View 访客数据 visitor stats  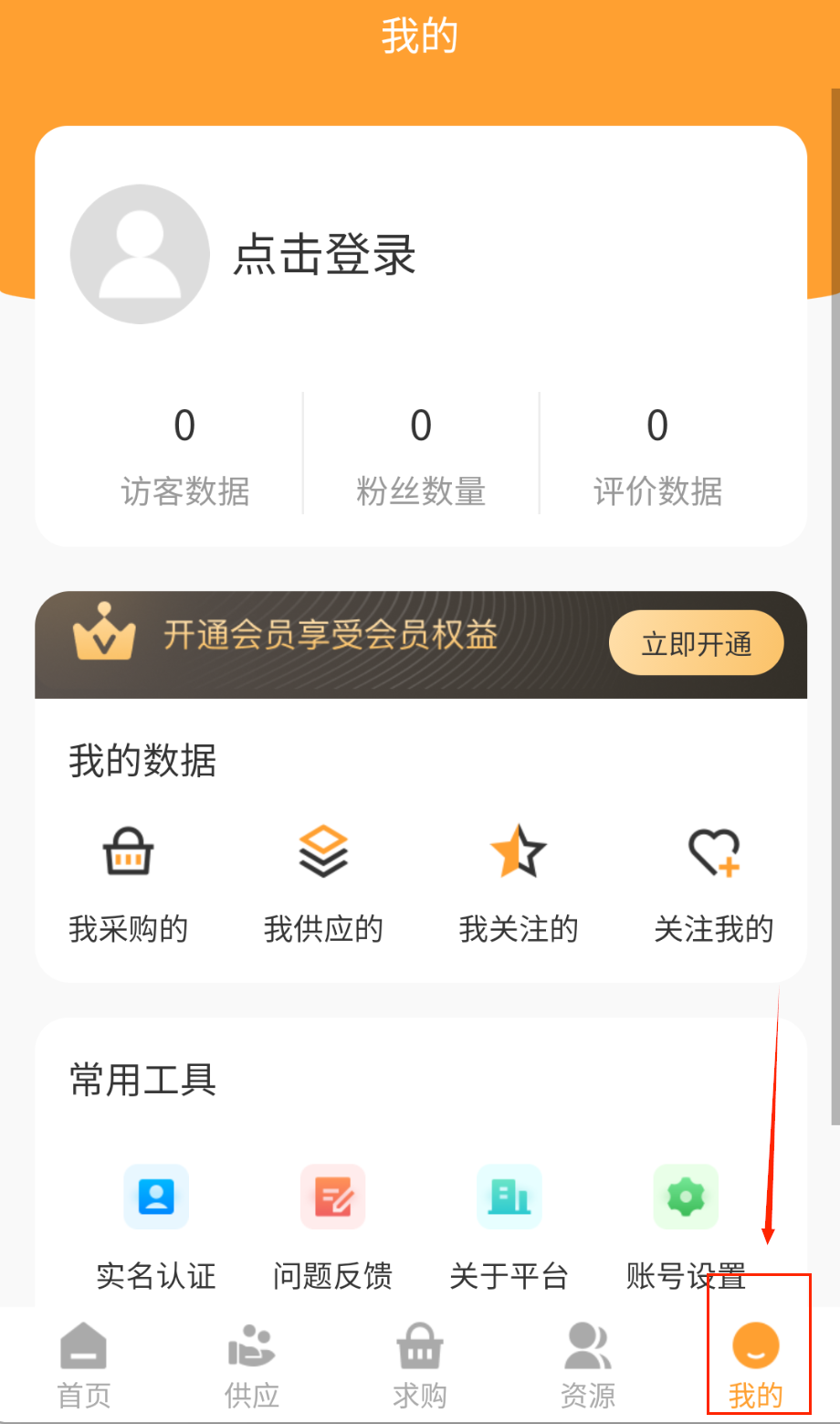[x=184, y=454]
